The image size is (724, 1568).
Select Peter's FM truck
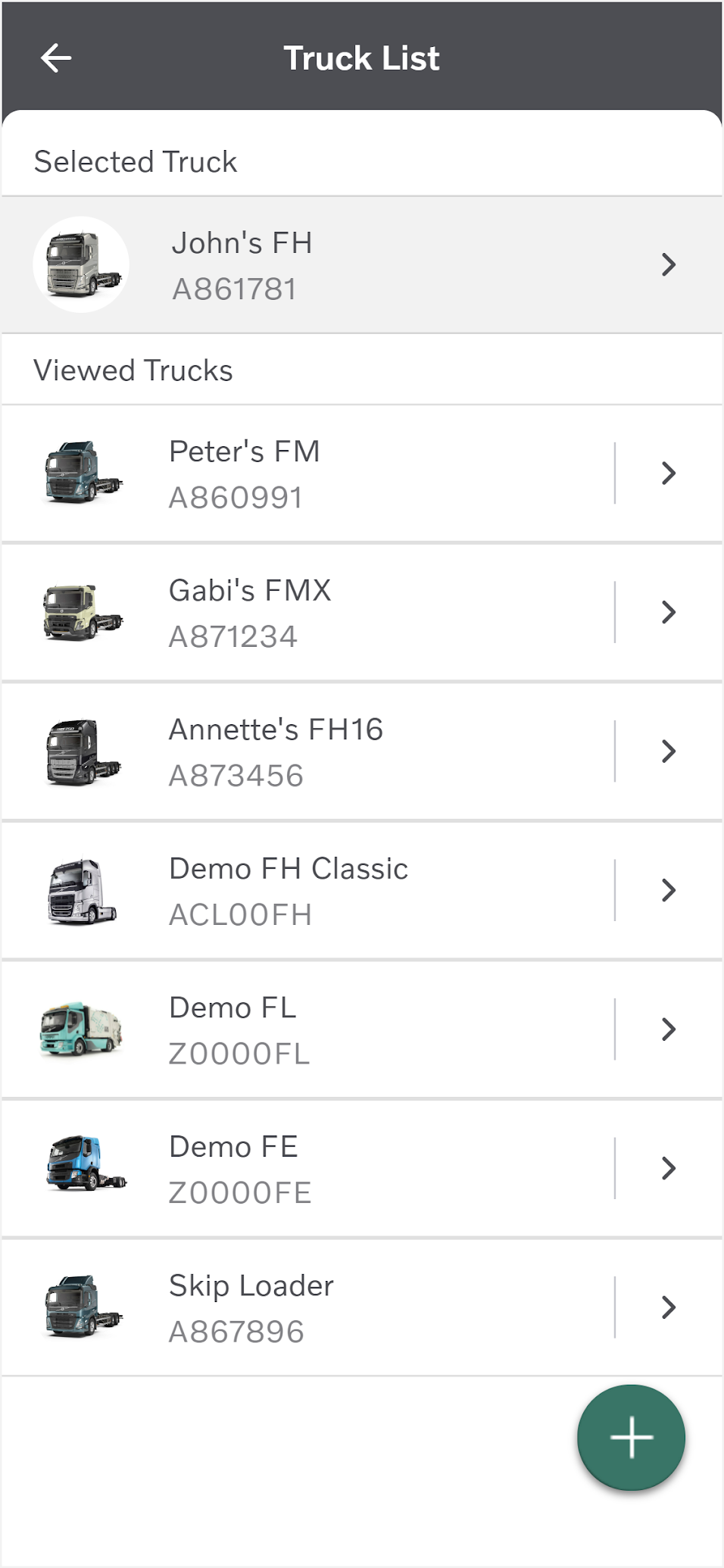pyautogui.click(x=318, y=474)
